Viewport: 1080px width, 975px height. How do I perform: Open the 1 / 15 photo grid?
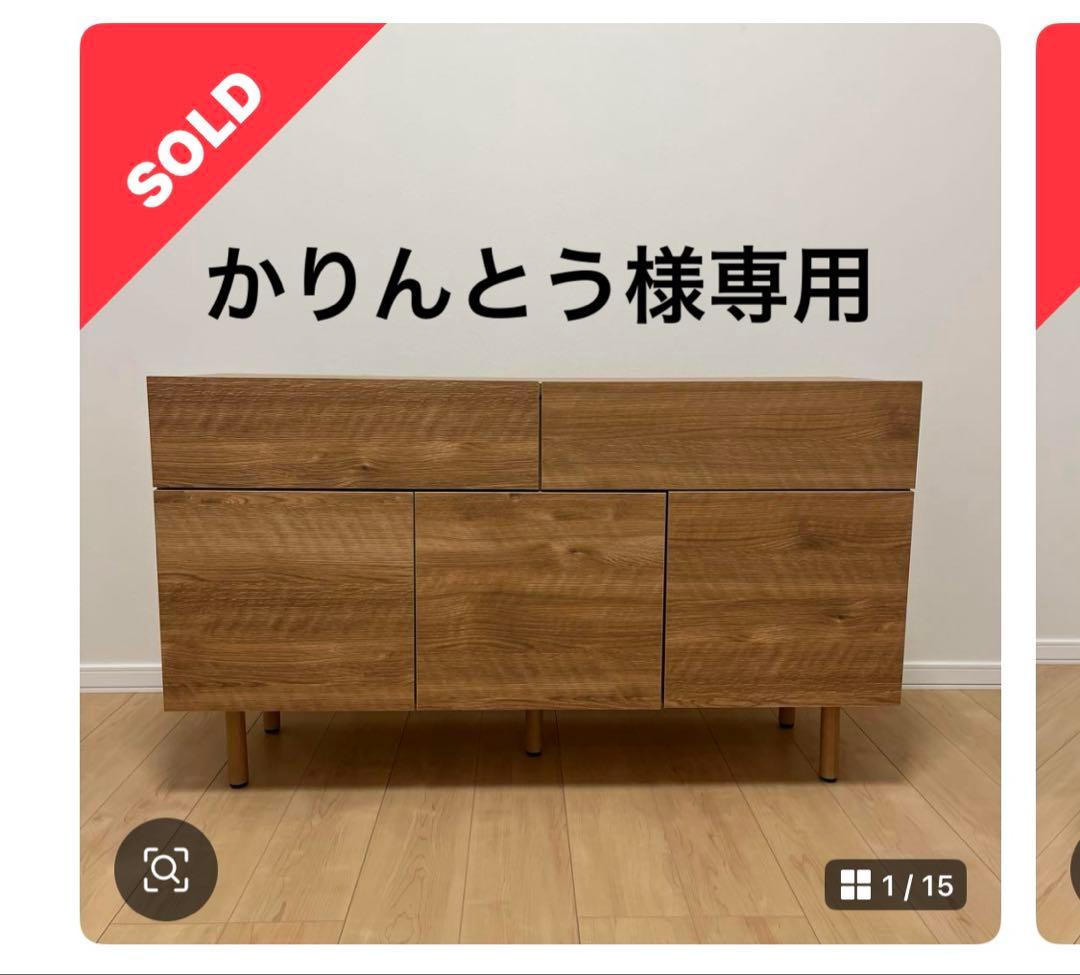coord(896,885)
